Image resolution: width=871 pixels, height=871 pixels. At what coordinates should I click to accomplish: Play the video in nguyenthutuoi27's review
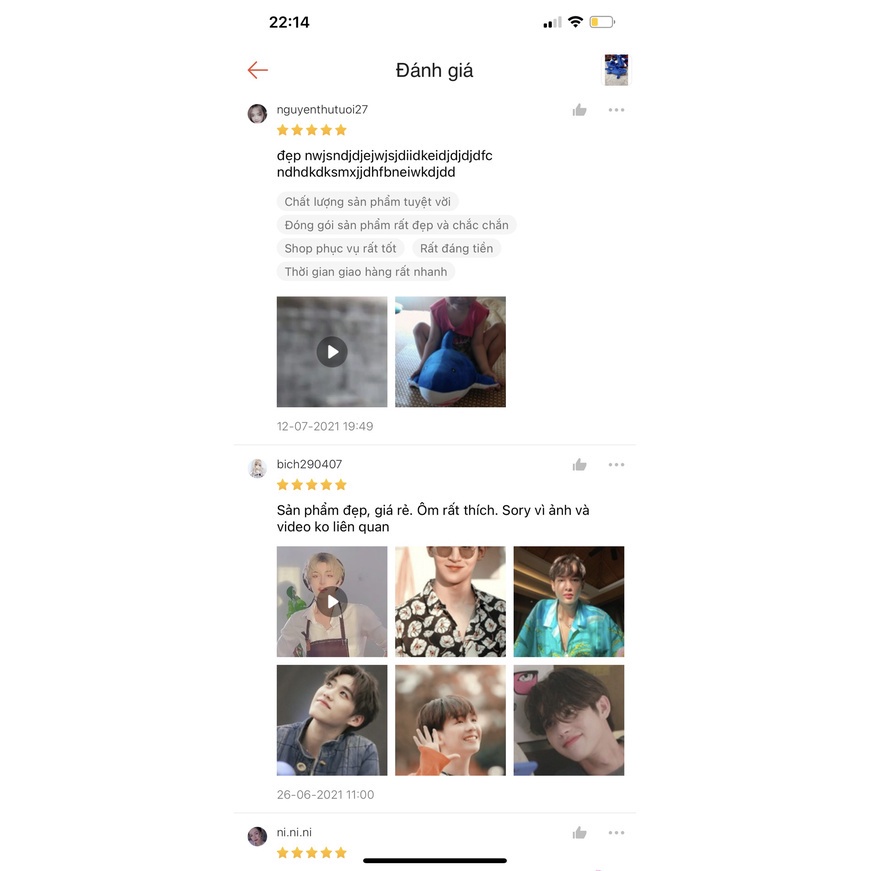pyautogui.click(x=332, y=352)
